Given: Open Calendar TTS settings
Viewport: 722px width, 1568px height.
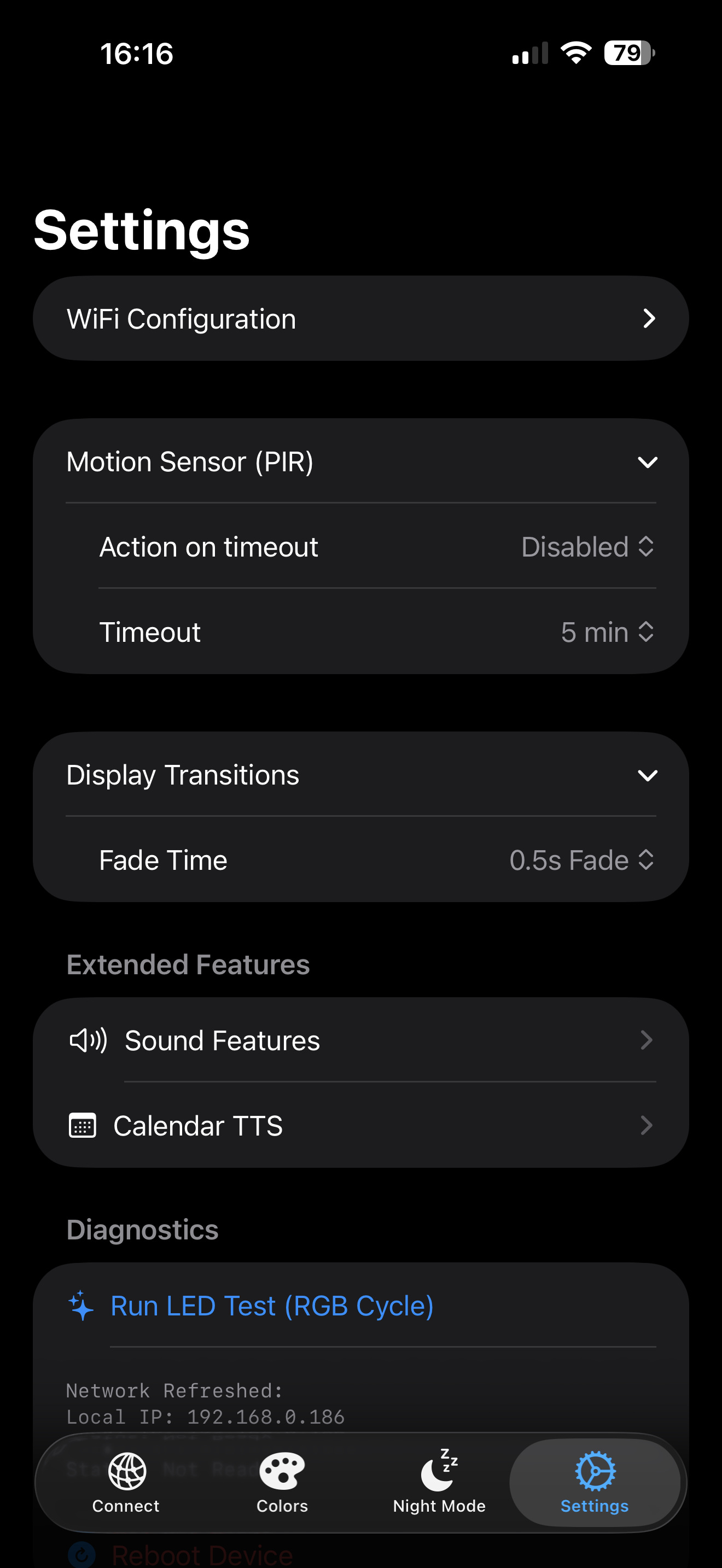Looking at the screenshot, I should point(360,1126).
